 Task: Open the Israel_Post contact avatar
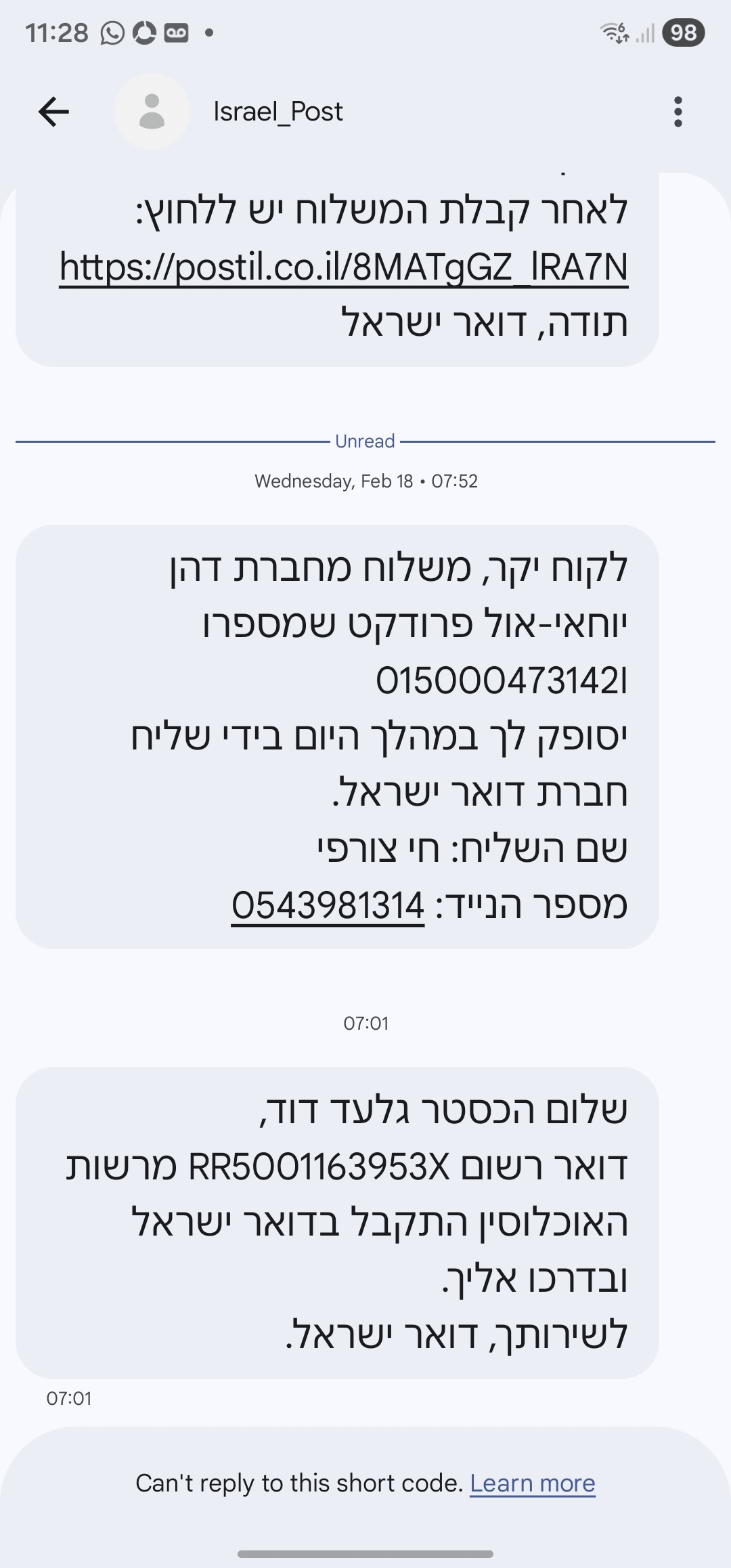[x=152, y=112]
